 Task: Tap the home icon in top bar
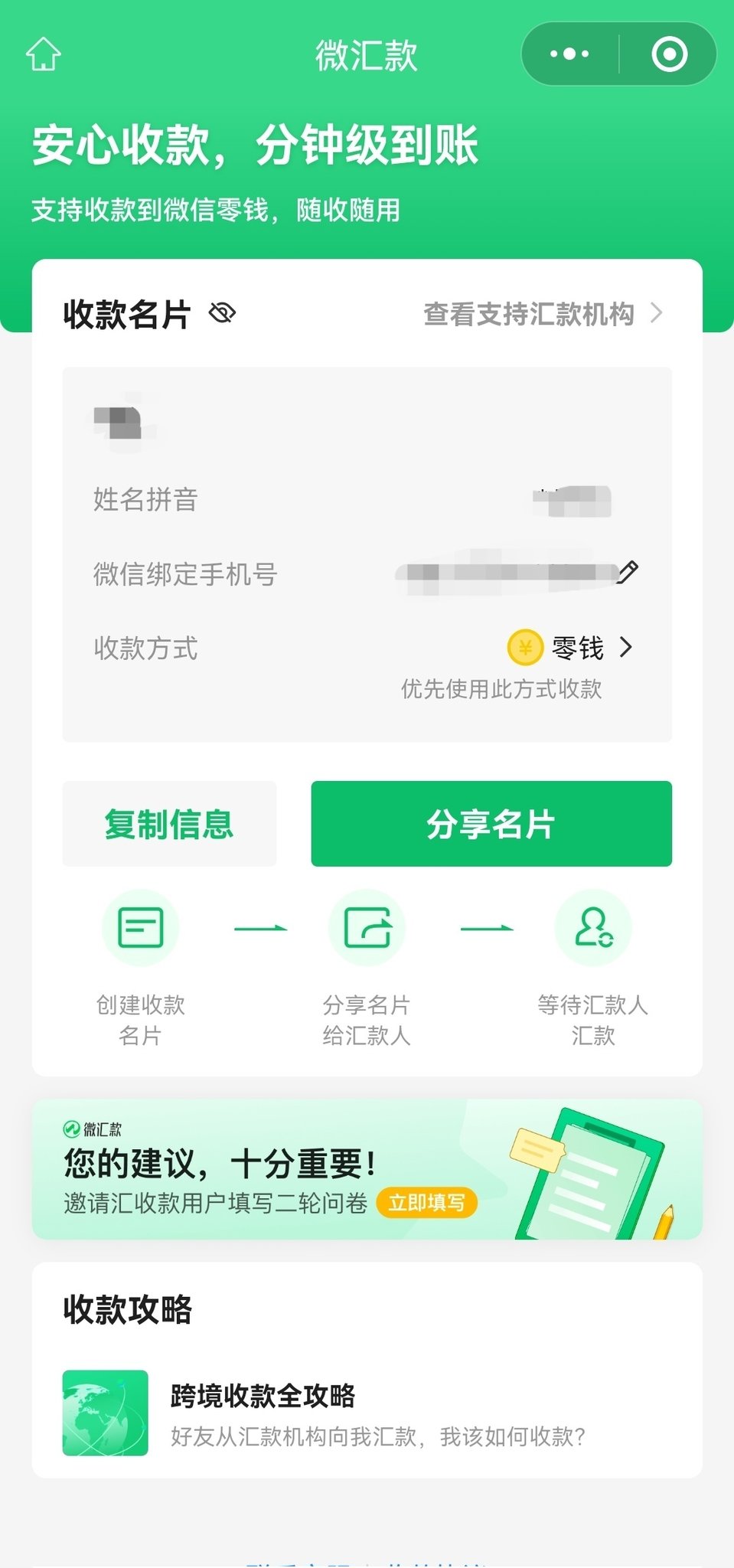point(44,54)
